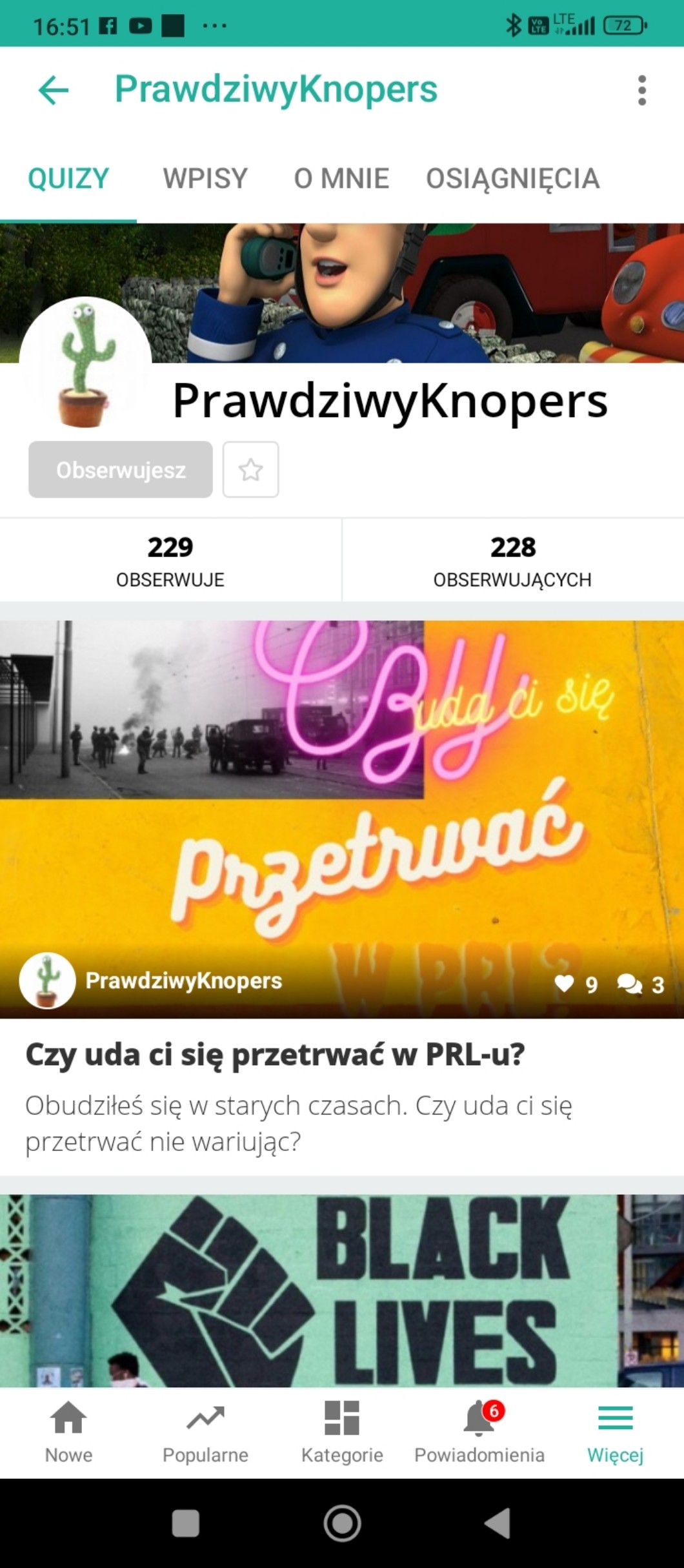684x1568 pixels.
Task: Open the Więcej menu
Action: 616,1432
